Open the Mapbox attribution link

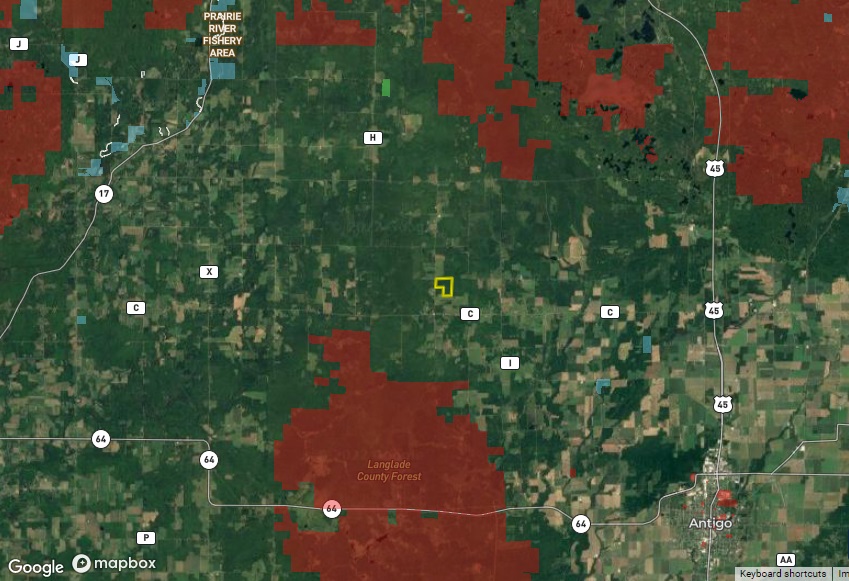pos(114,564)
